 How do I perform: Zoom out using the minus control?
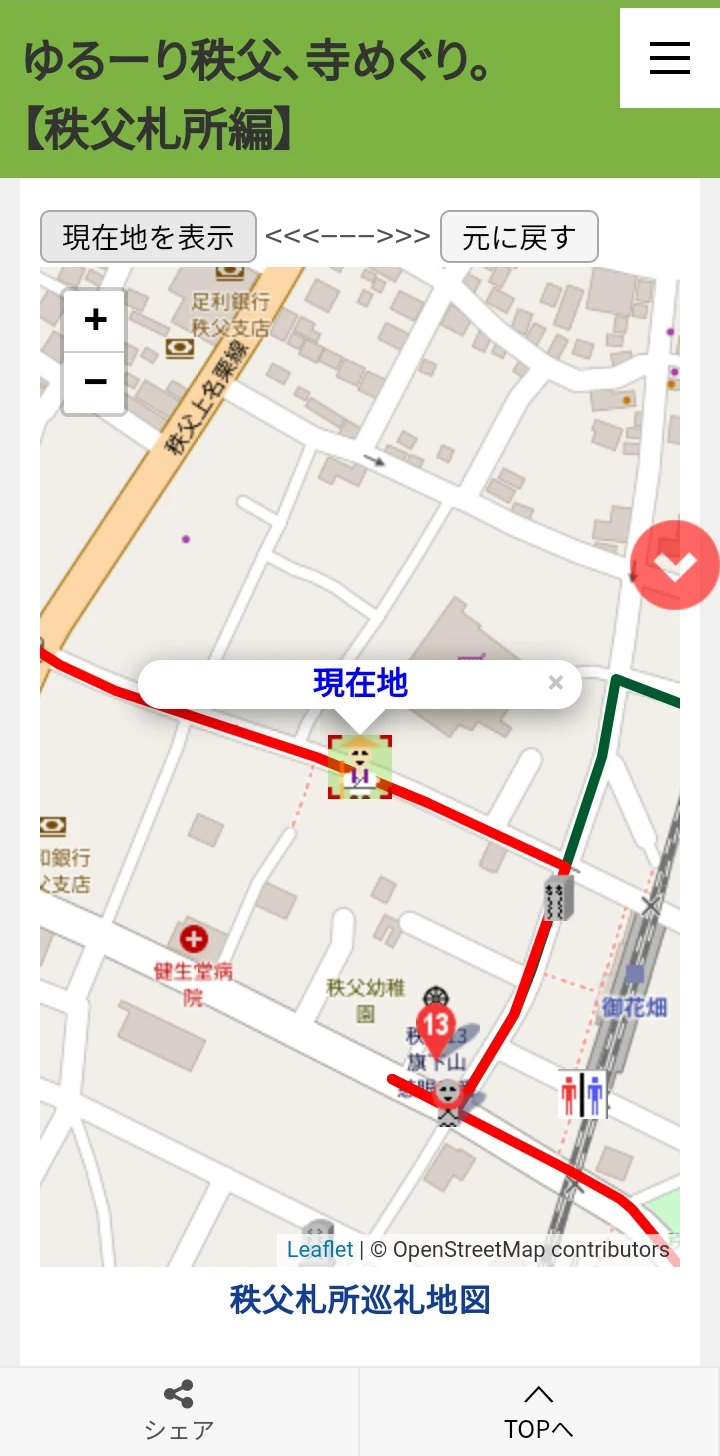94,383
